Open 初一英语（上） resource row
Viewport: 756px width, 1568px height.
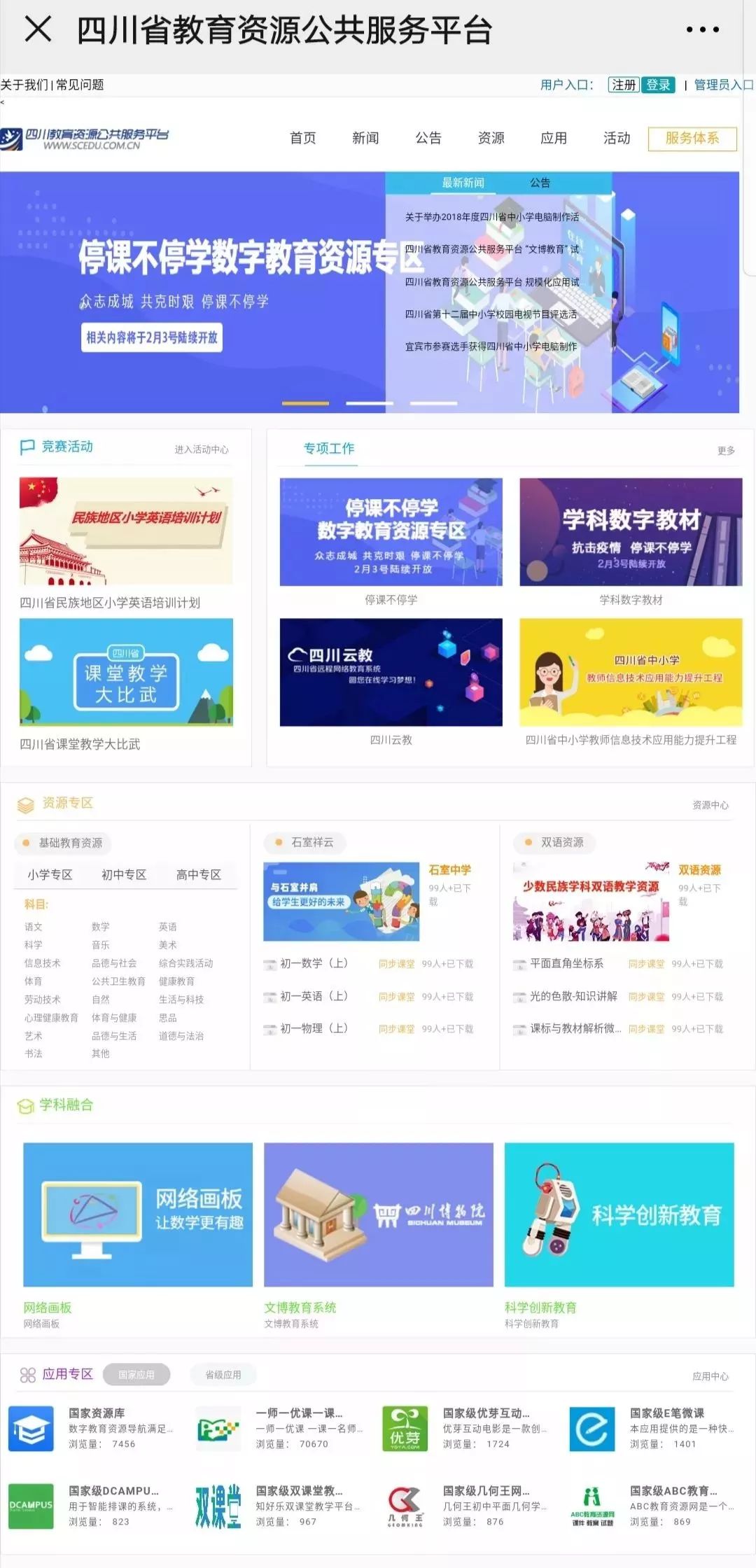pos(314,996)
